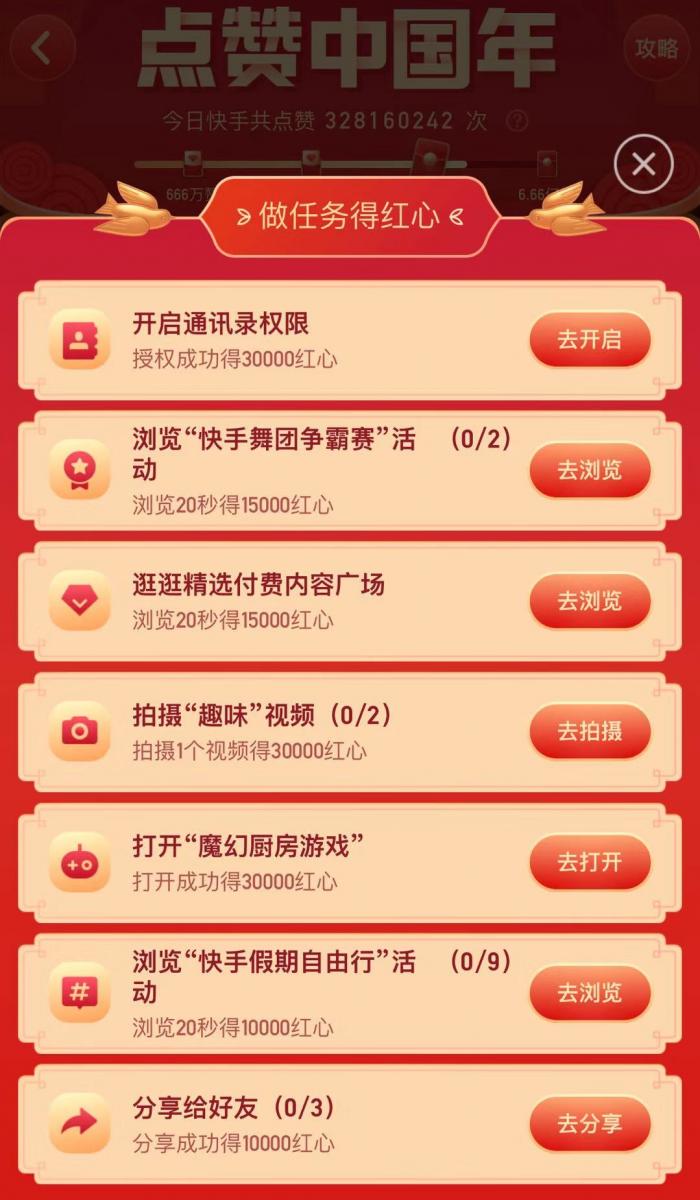Tap 去浏览 for 精选付费内容广场
Screen dimensions: 700x1200
(590, 601)
